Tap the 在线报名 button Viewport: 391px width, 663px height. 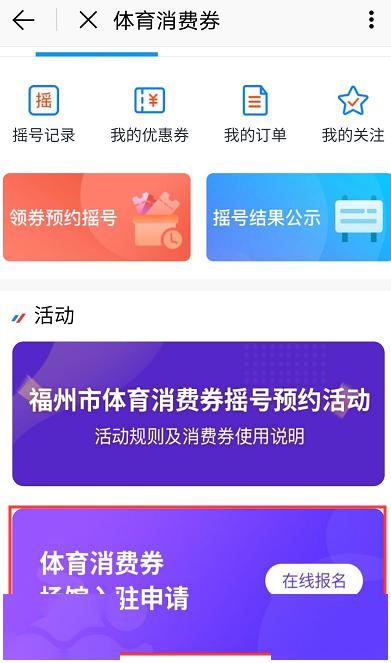(314, 581)
